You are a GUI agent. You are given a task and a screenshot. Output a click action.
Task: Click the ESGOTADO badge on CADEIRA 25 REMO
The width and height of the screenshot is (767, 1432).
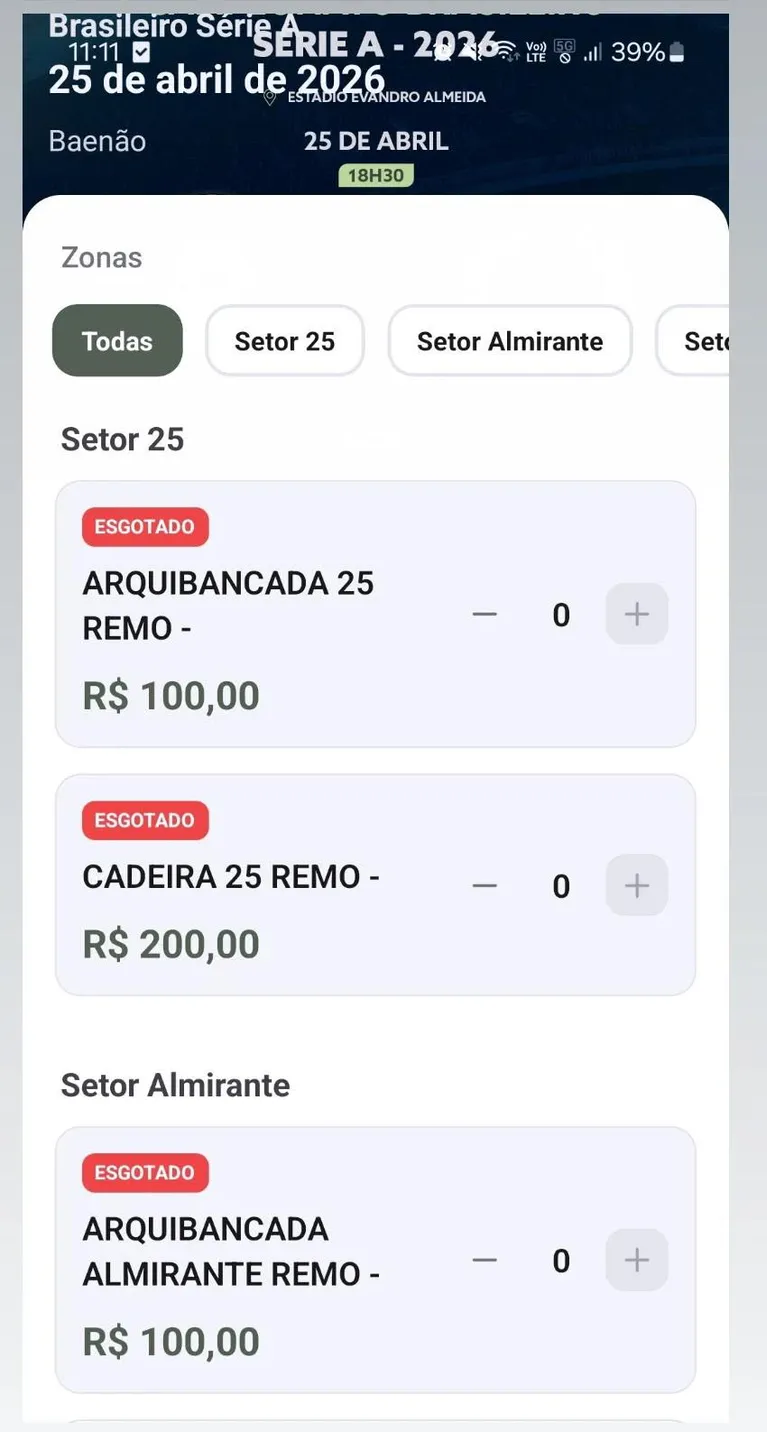coord(145,820)
